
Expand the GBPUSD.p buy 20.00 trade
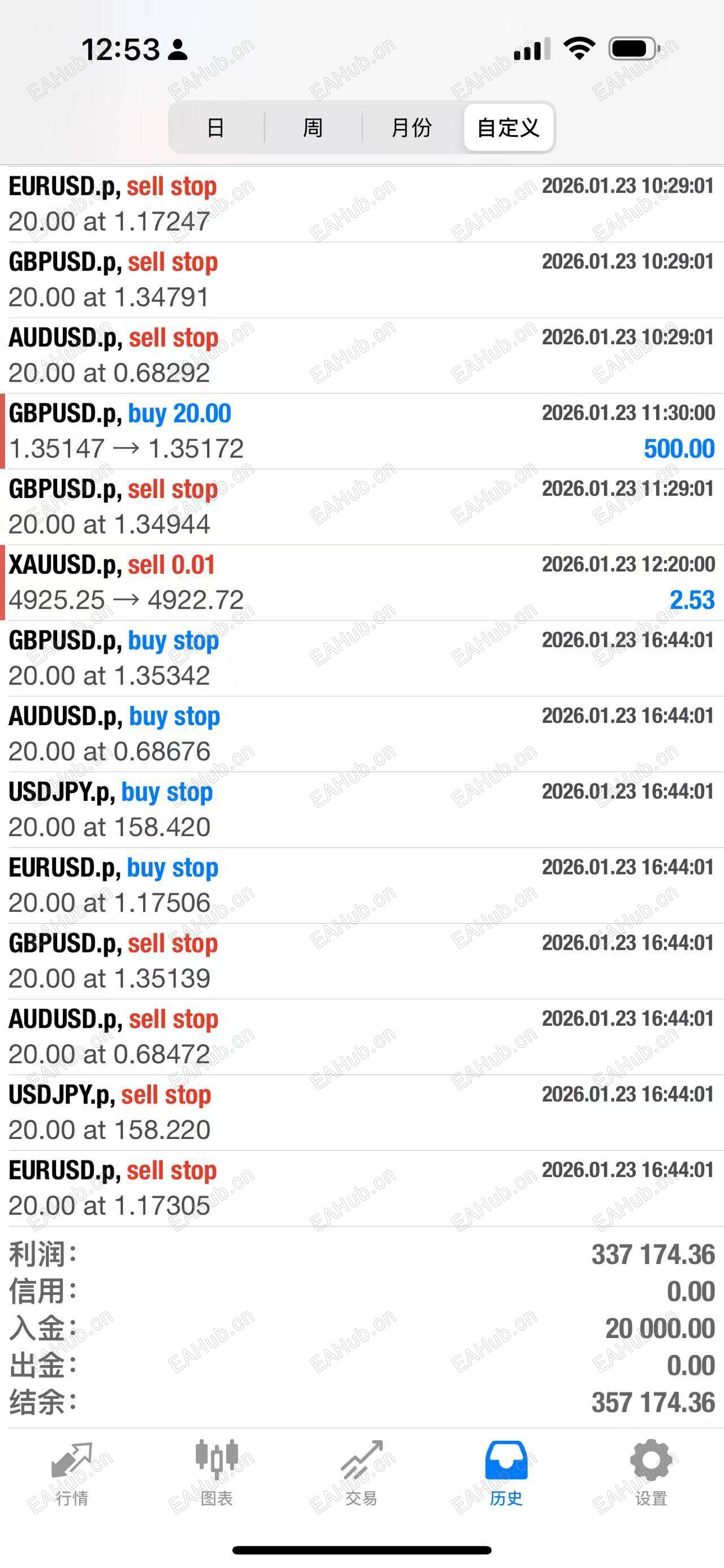click(x=361, y=431)
